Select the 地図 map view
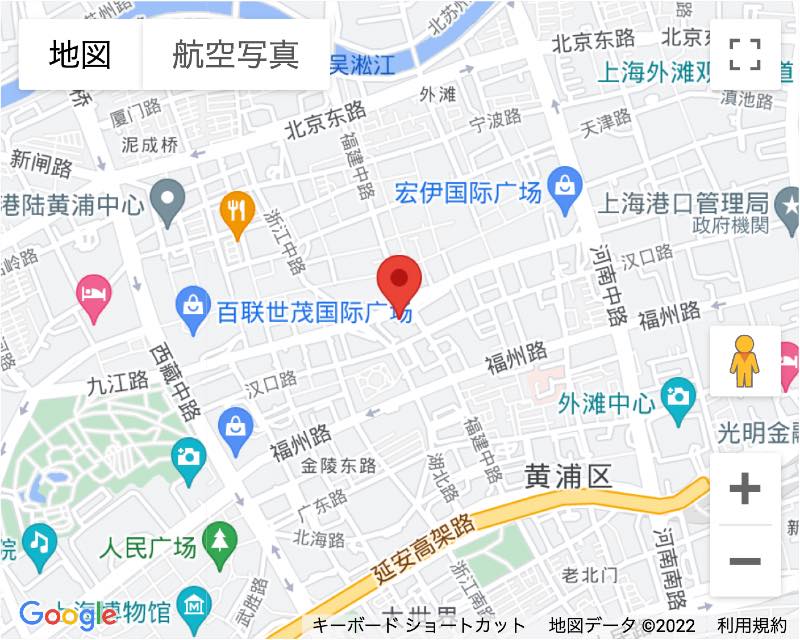Image resolution: width=800 pixels, height=640 pixels. click(x=80, y=54)
